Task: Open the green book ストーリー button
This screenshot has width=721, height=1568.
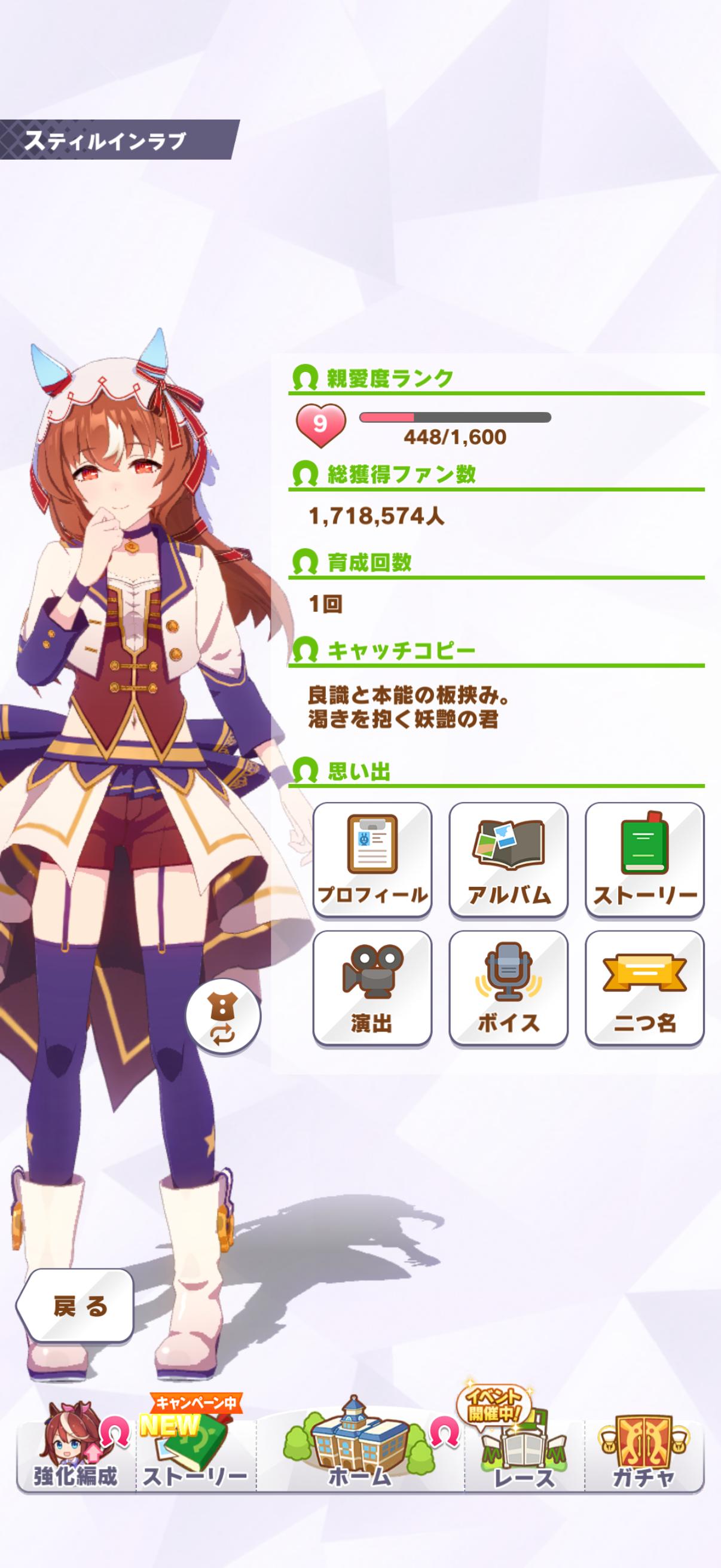Action: click(x=644, y=859)
